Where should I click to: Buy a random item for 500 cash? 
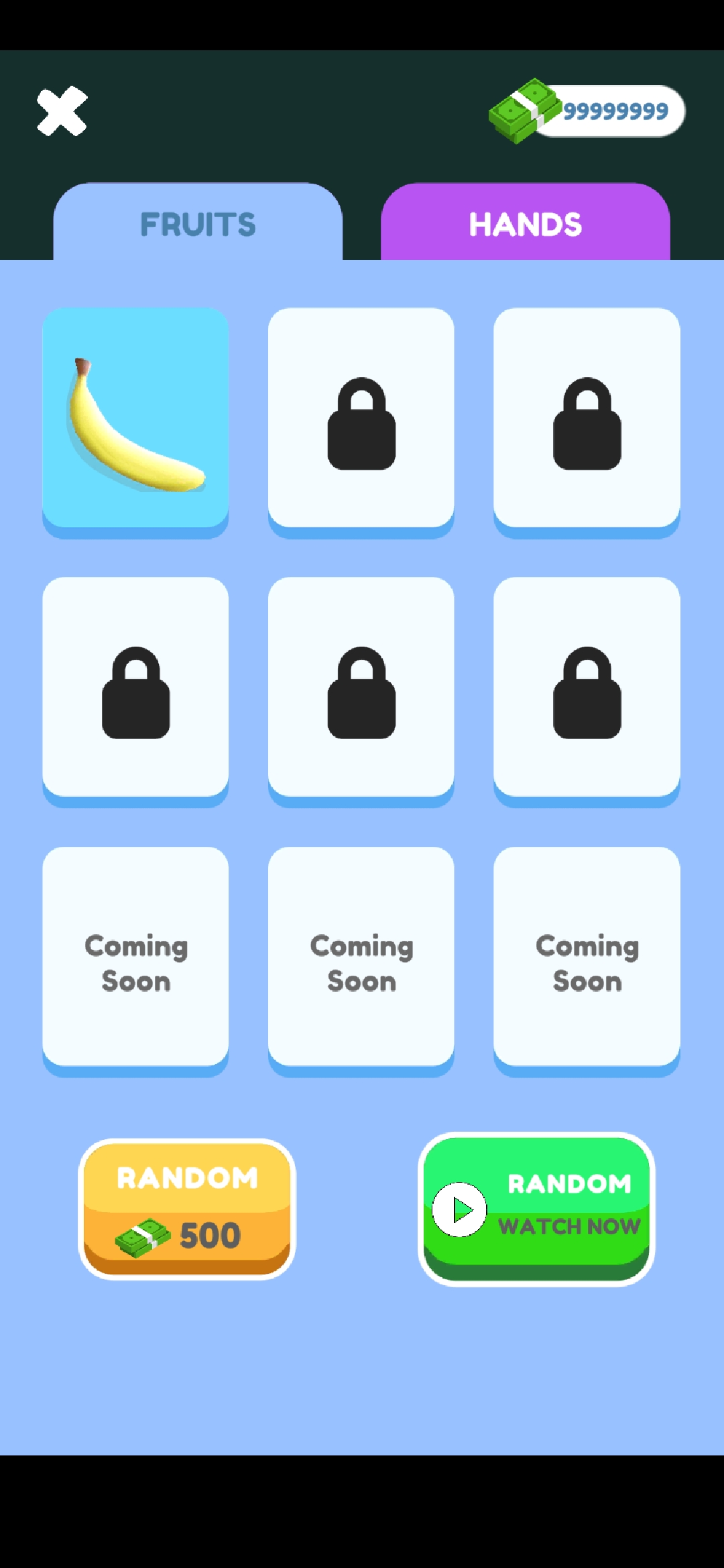(187, 1209)
